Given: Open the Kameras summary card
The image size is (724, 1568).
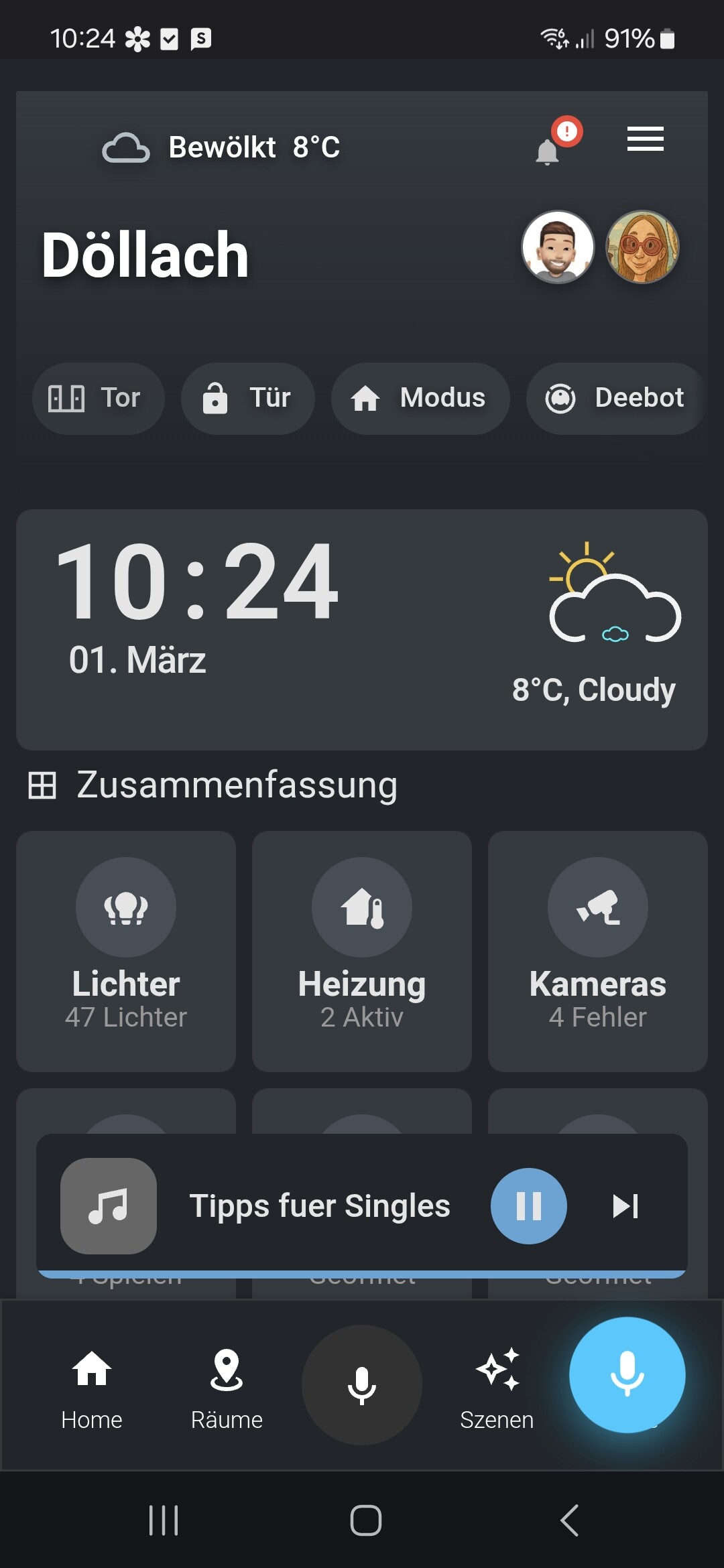Looking at the screenshot, I should pos(597,951).
